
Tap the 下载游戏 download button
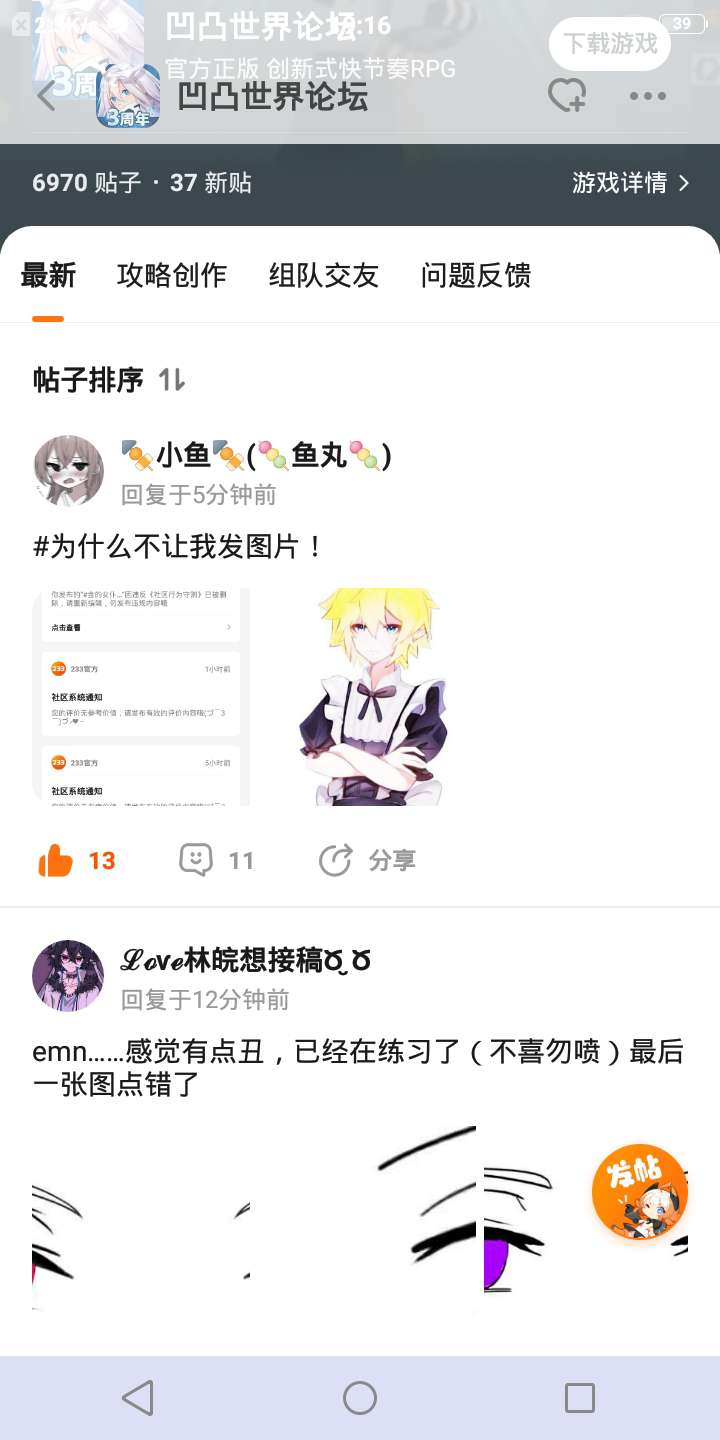pos(609,44)
